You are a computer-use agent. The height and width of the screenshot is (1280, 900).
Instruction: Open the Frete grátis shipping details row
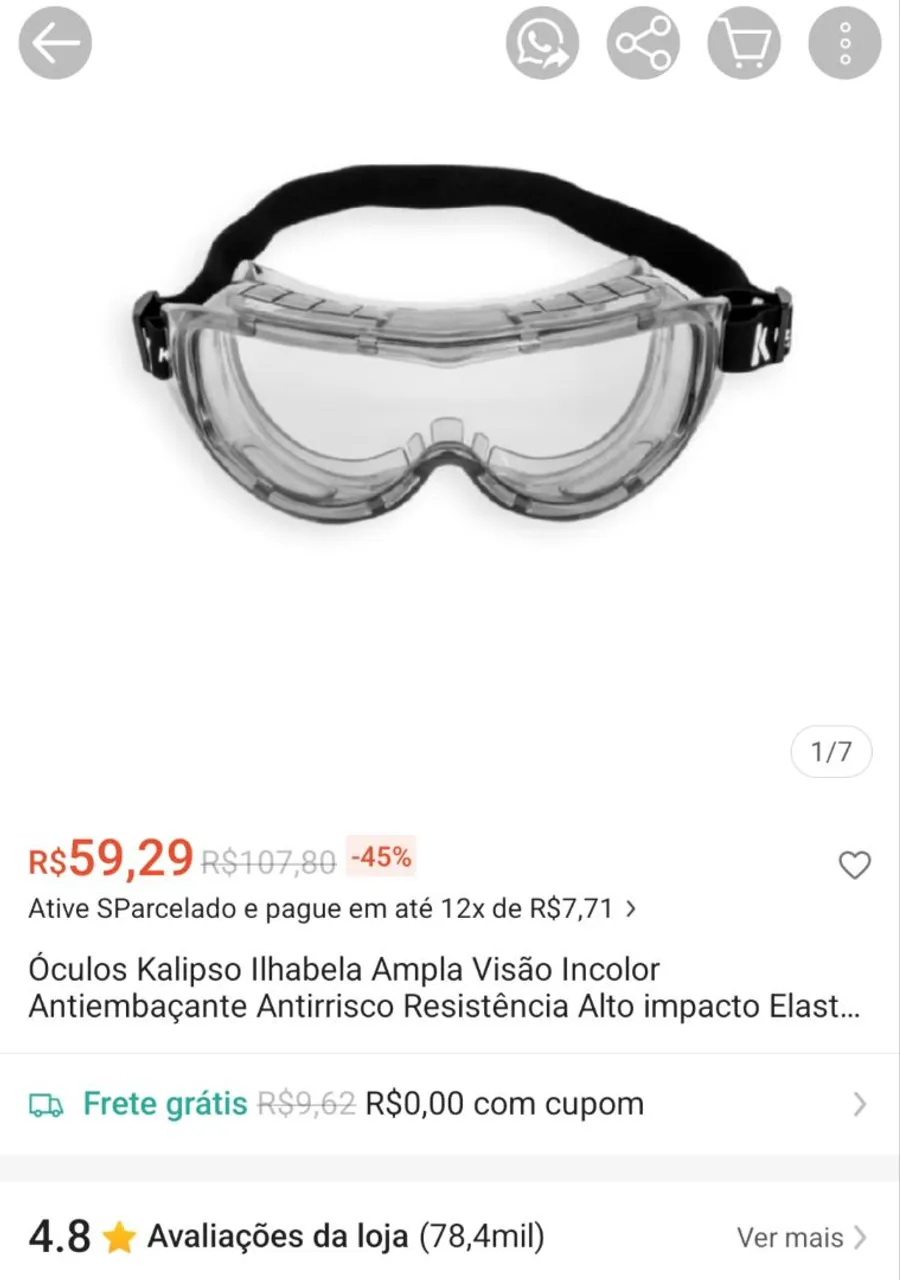(450, 1104)
